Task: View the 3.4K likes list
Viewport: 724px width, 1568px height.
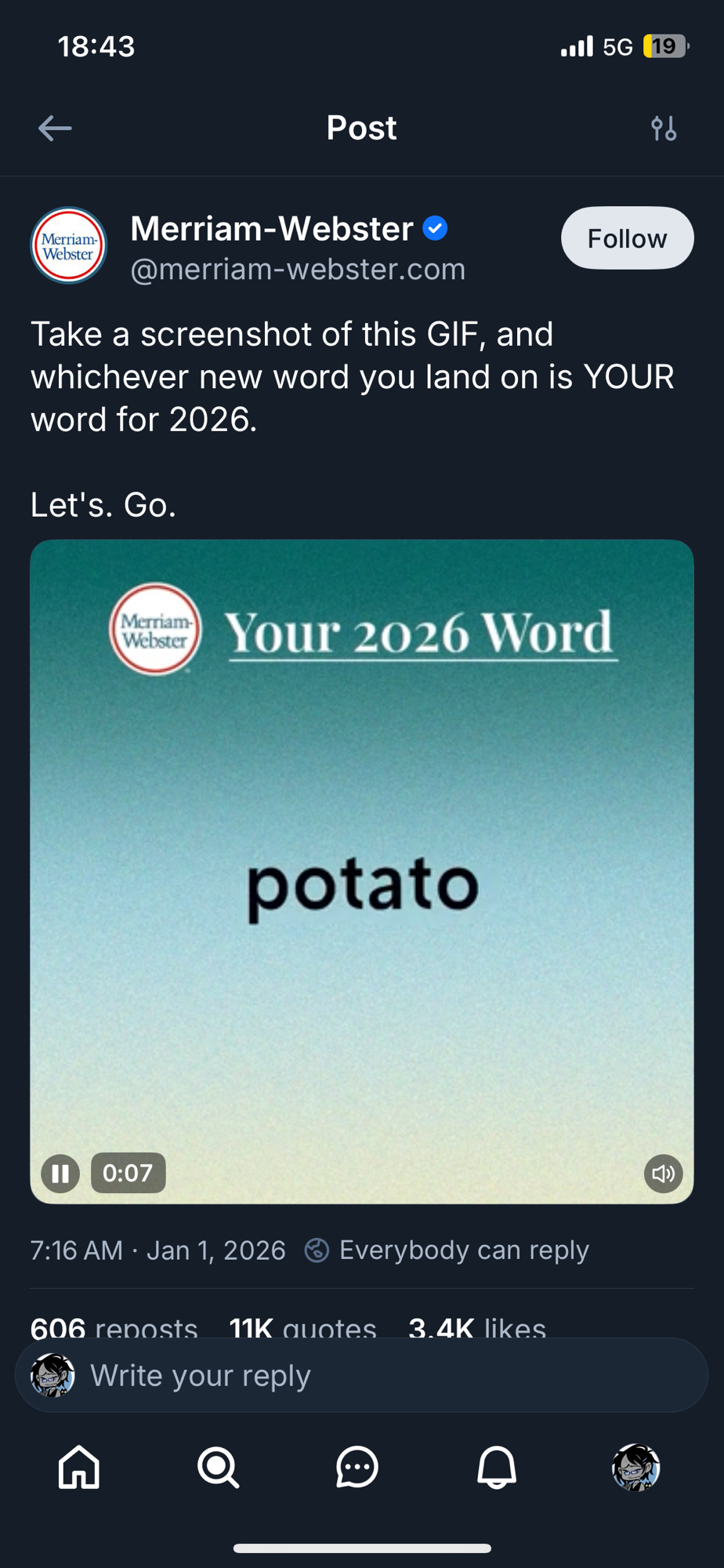Action: click(x=477, y=1327)
